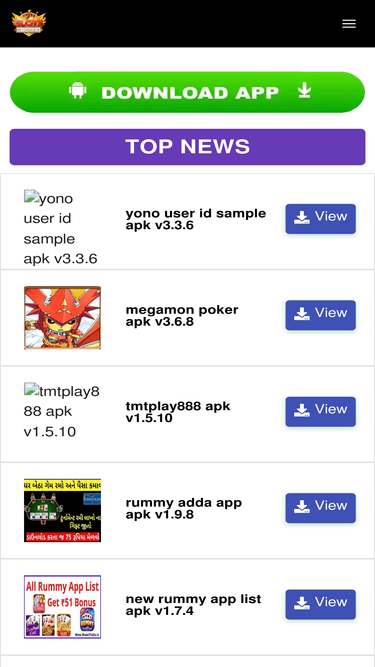Open the megamon poker thumbnail image
375x667 pixels.
coord(62,318)
